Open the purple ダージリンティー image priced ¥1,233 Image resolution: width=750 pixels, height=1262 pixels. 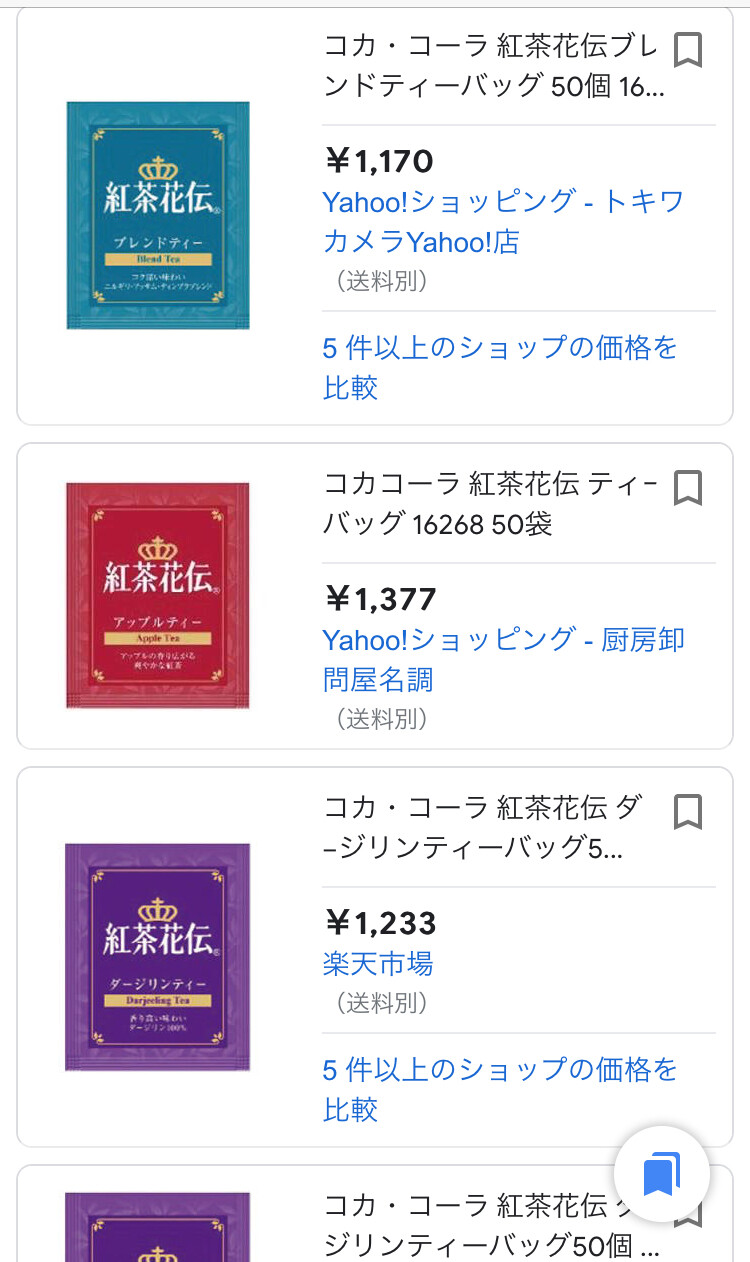(158, 957)
